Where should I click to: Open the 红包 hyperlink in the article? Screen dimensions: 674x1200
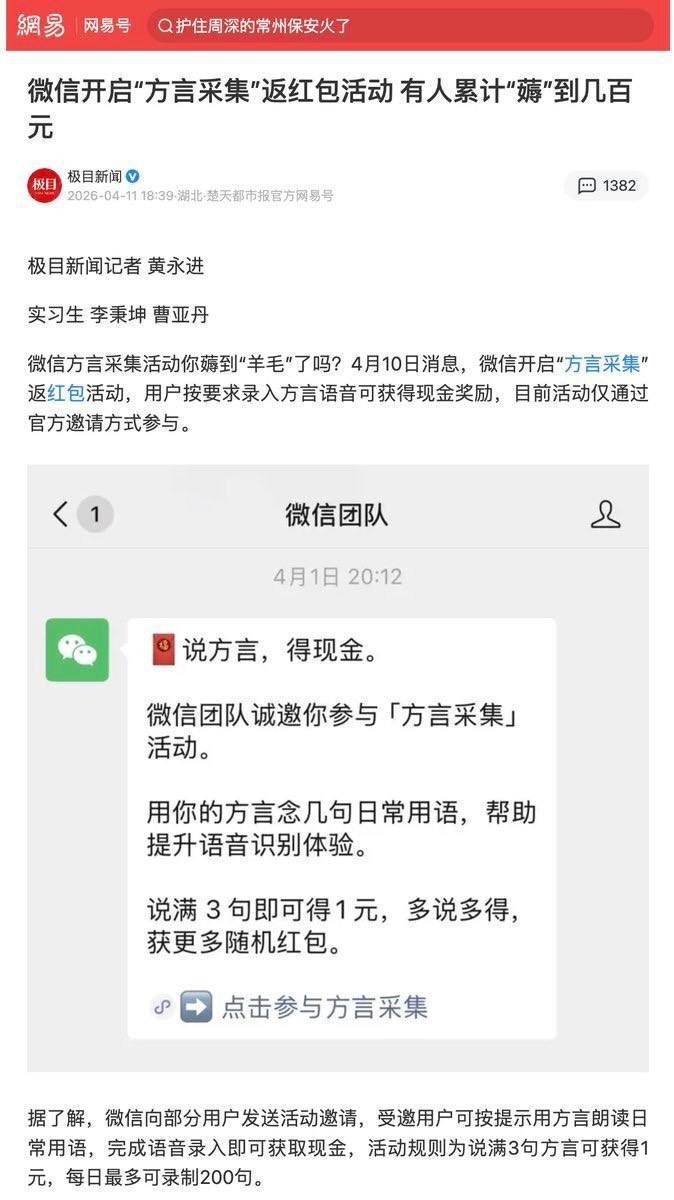point(65,394)
